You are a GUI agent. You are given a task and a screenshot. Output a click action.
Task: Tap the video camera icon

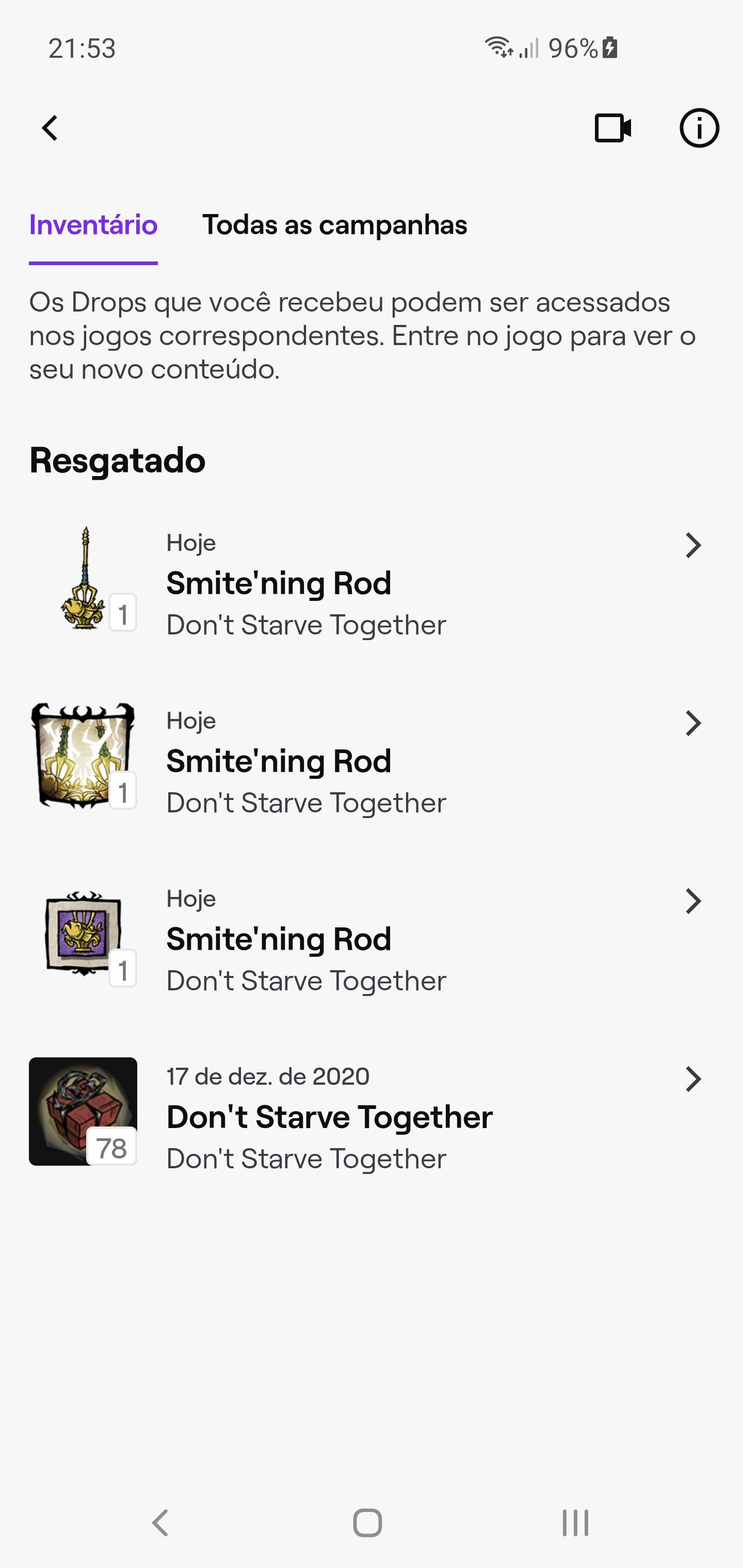pyautogui.click(x=612, y=128)
